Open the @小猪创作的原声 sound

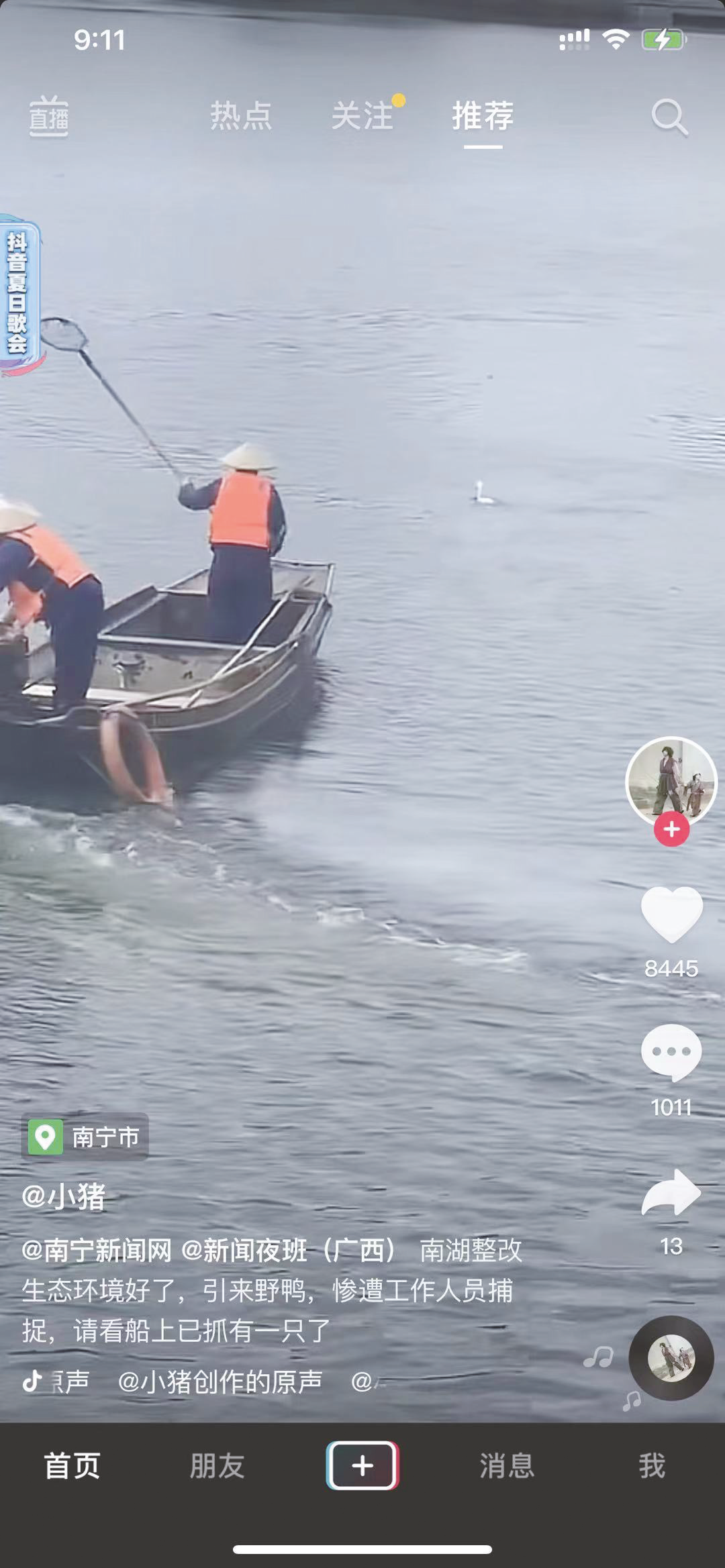coord(220,1381)
